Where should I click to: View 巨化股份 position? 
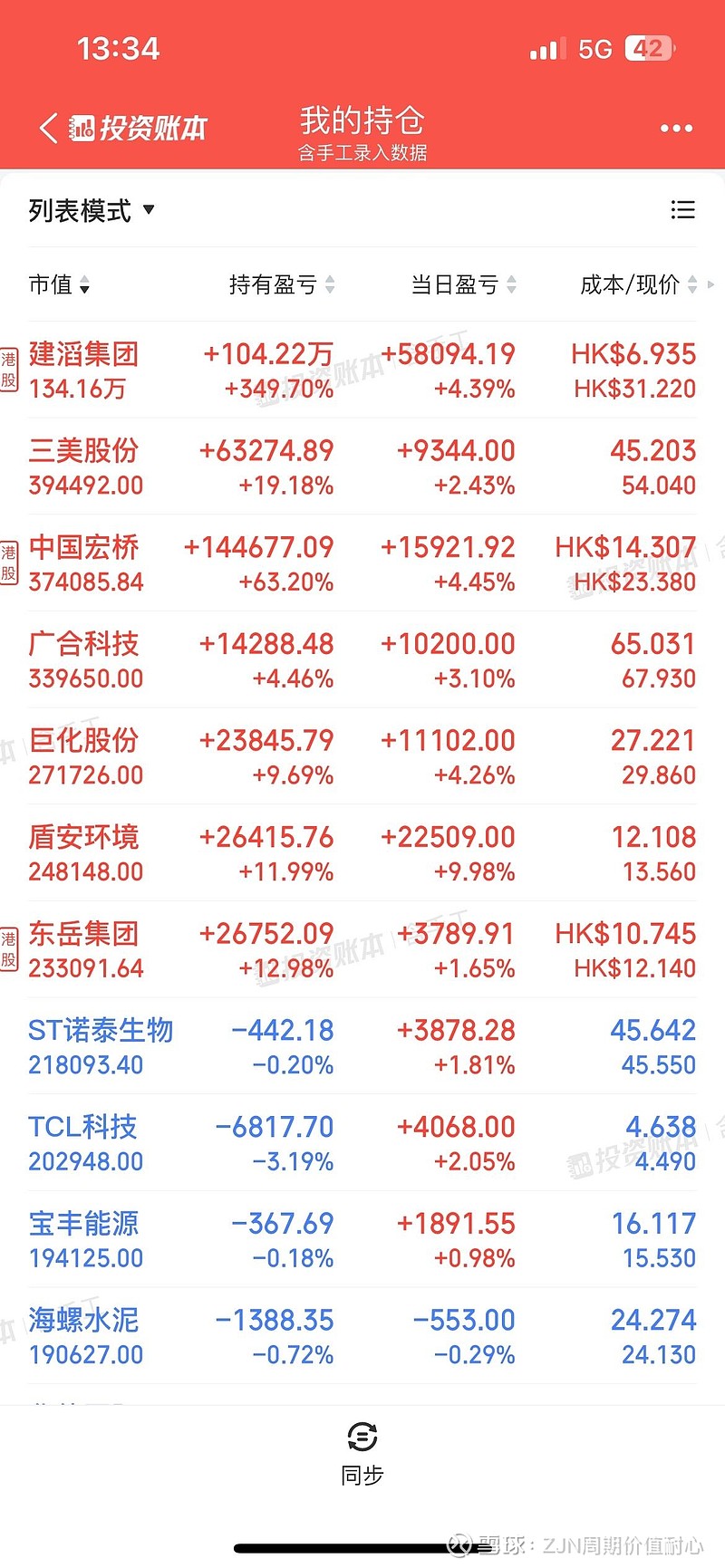point(362,756)
